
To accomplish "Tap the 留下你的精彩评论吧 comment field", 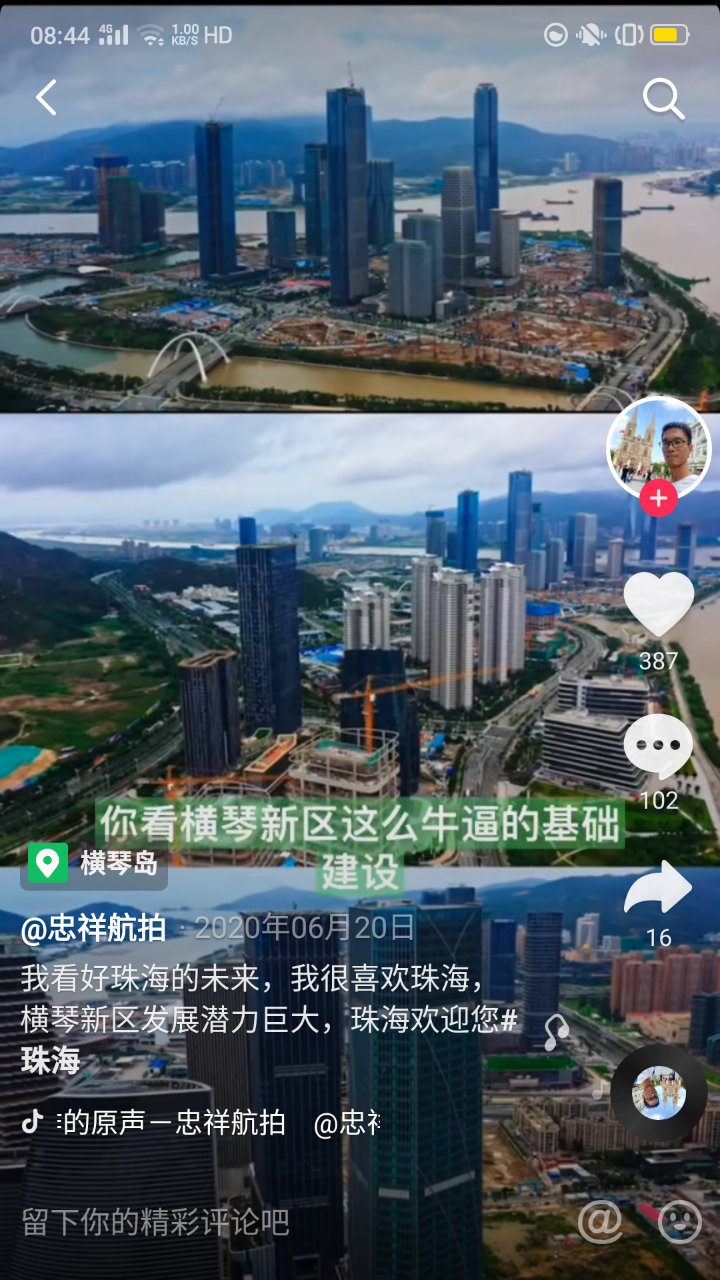I will tap(155, 1222).
